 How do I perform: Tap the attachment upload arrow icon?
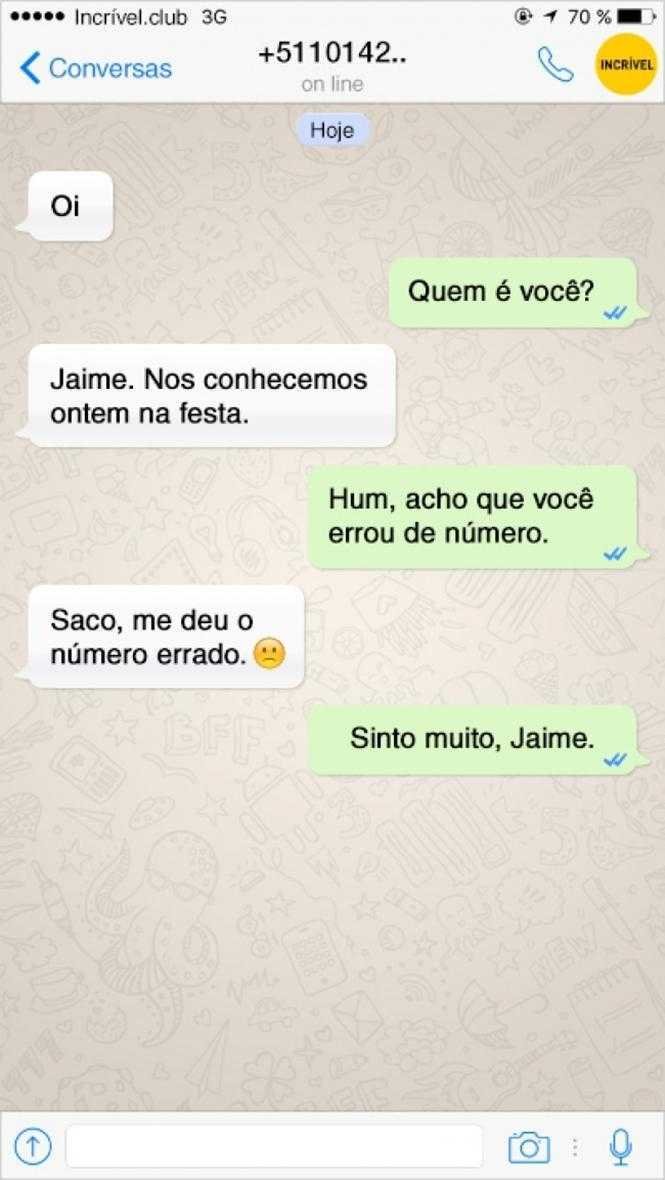[32, 1146]
